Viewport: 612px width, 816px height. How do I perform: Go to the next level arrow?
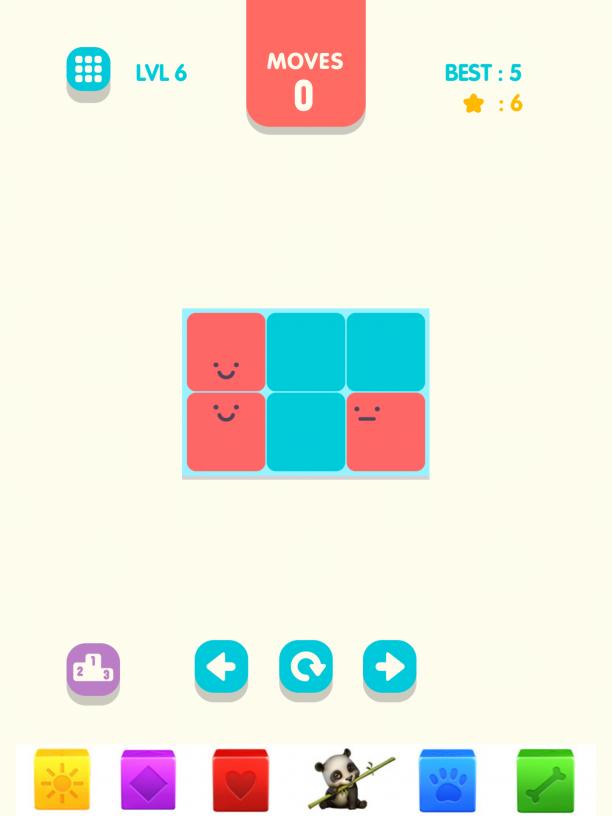(389, 667)
